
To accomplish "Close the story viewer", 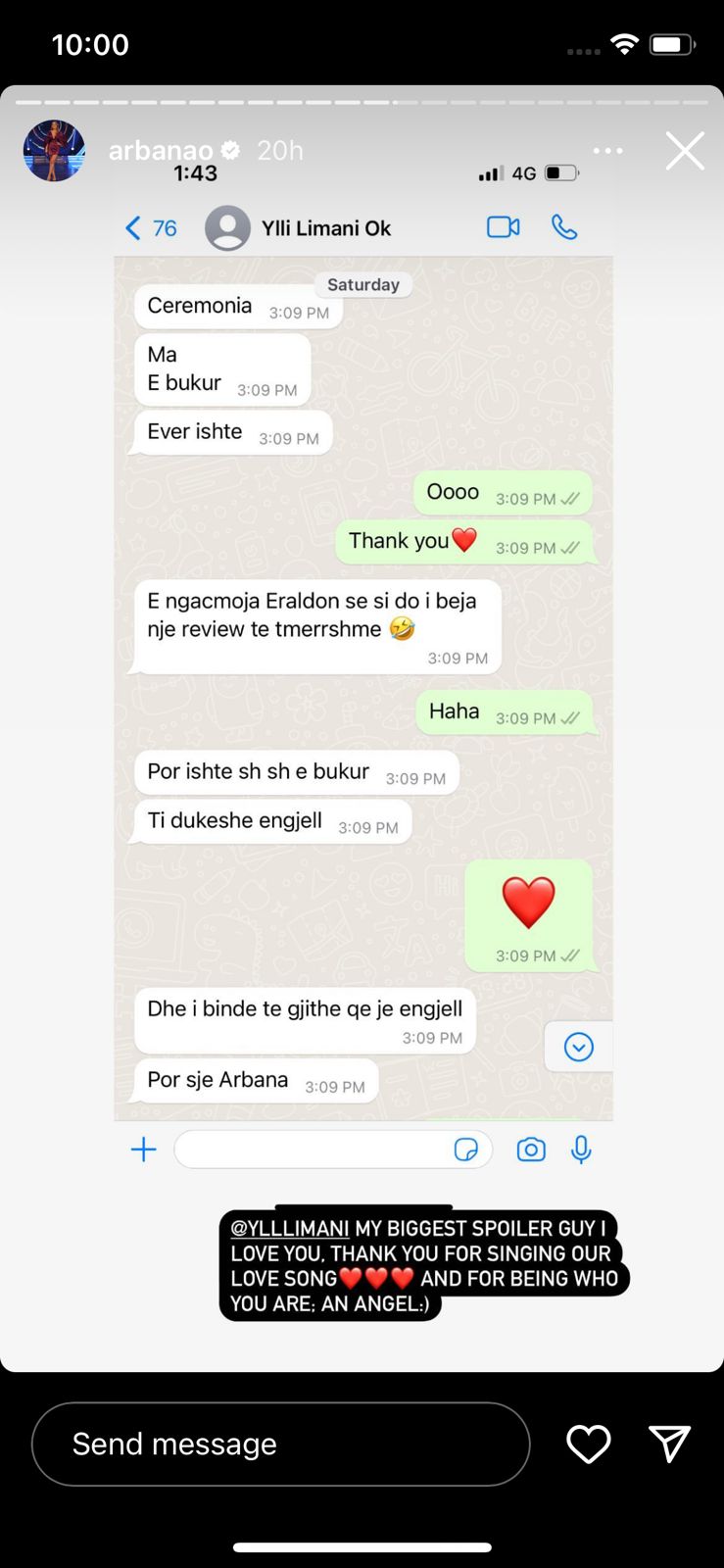I will coord(684,151).
